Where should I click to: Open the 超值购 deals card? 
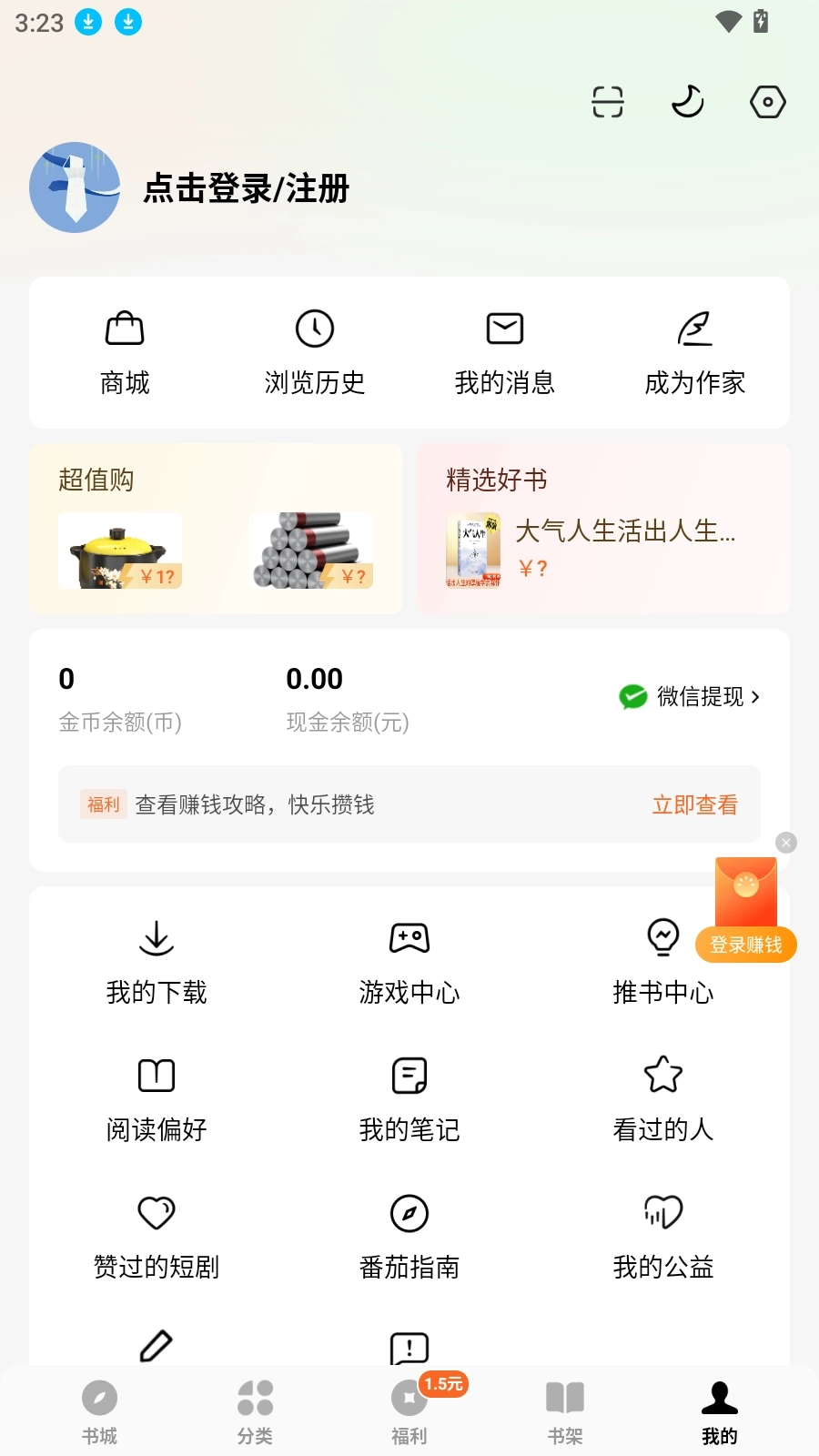pyautogui.click(x=216, y=529)
